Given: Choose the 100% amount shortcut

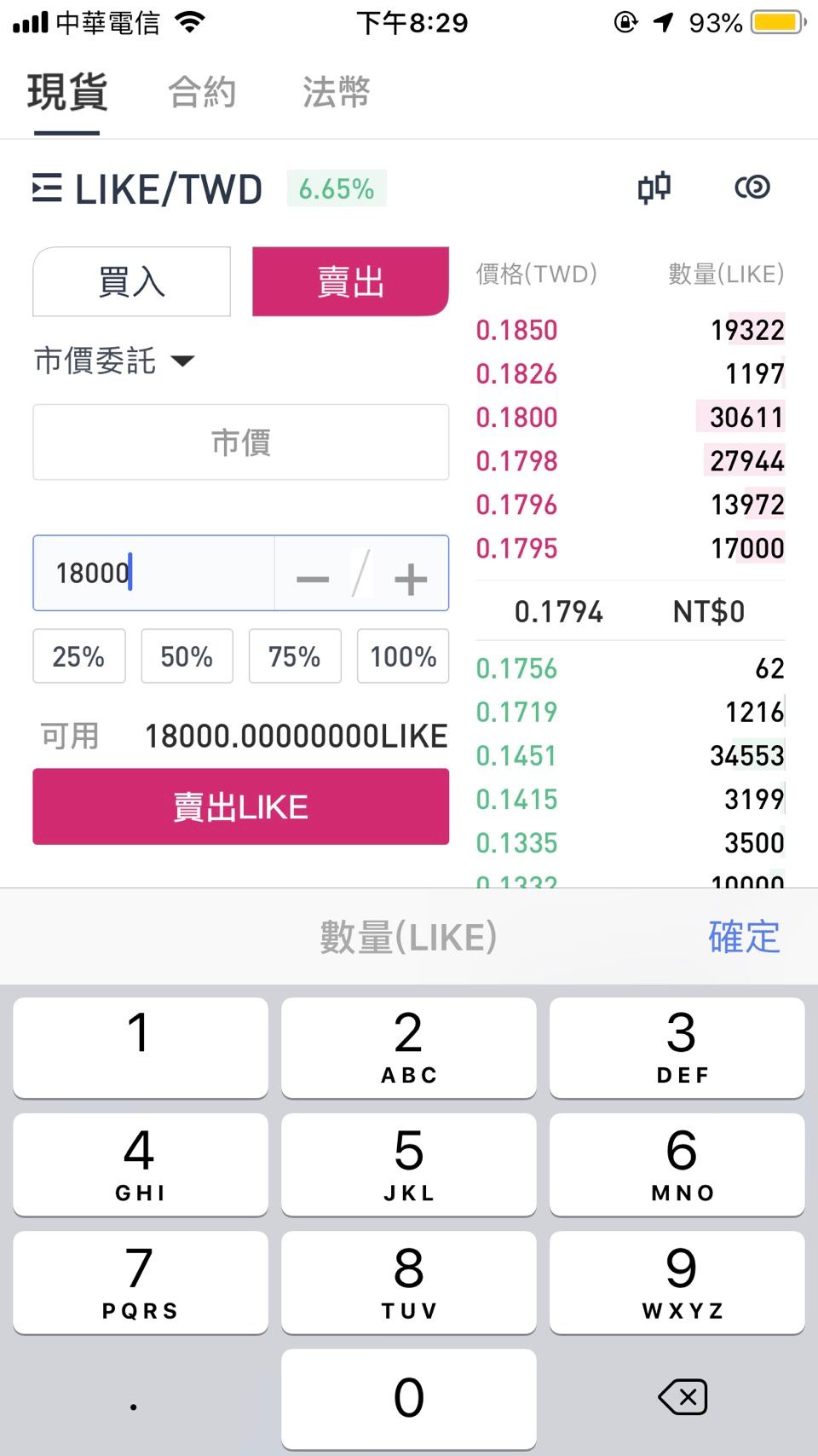Looking at the screenshot, I should 403,656.
